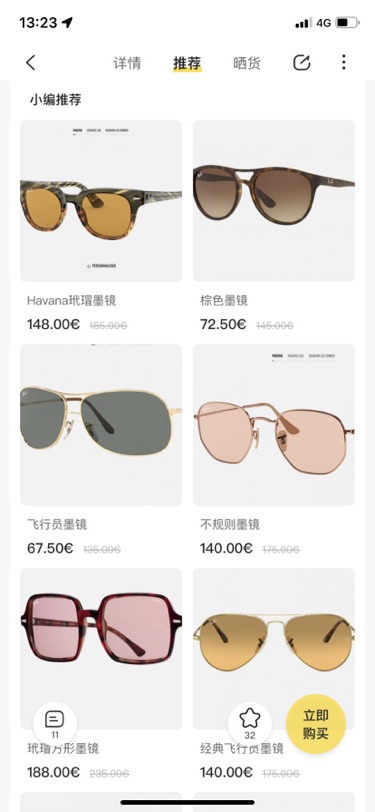Go back with the top-left arrow

tap(31, 63)
